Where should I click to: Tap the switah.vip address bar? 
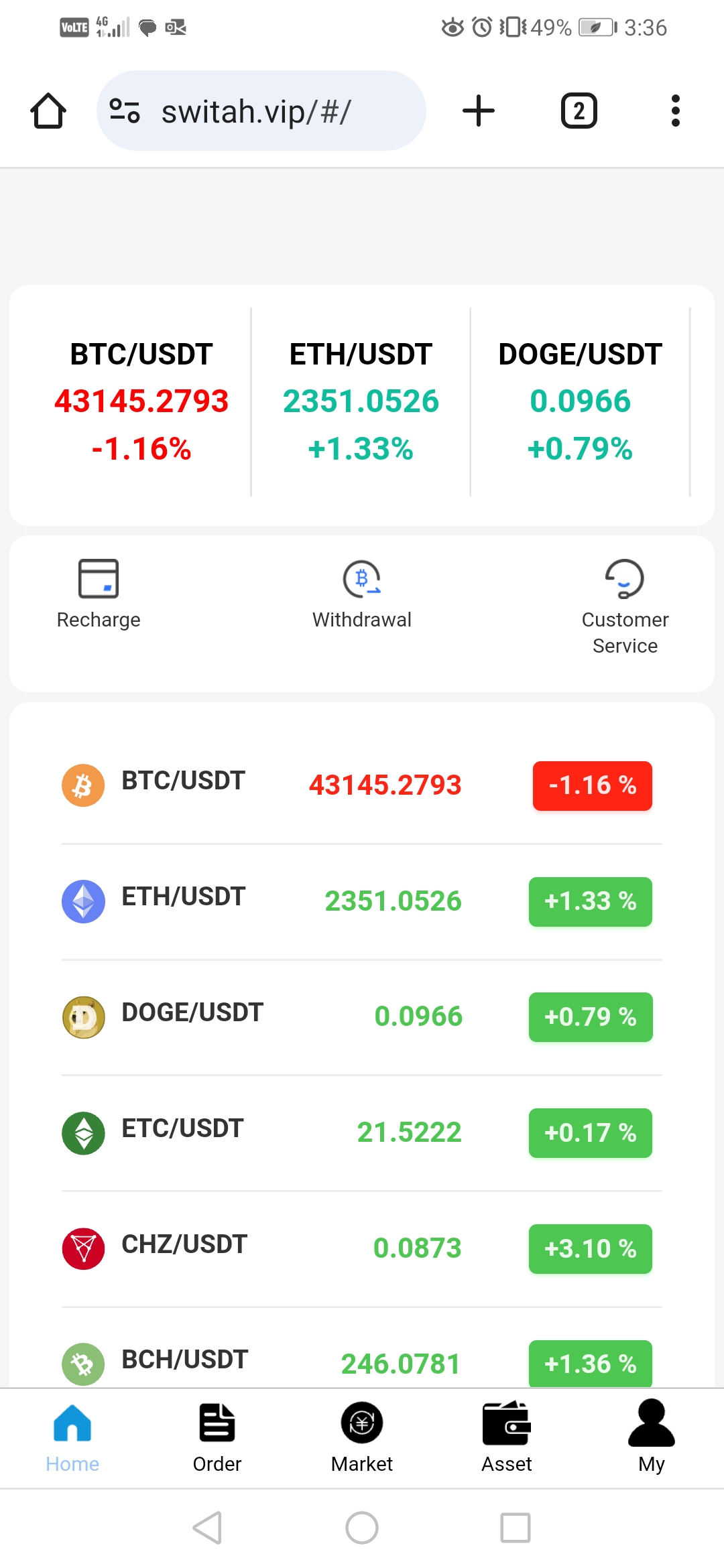[x=261, y=111]
